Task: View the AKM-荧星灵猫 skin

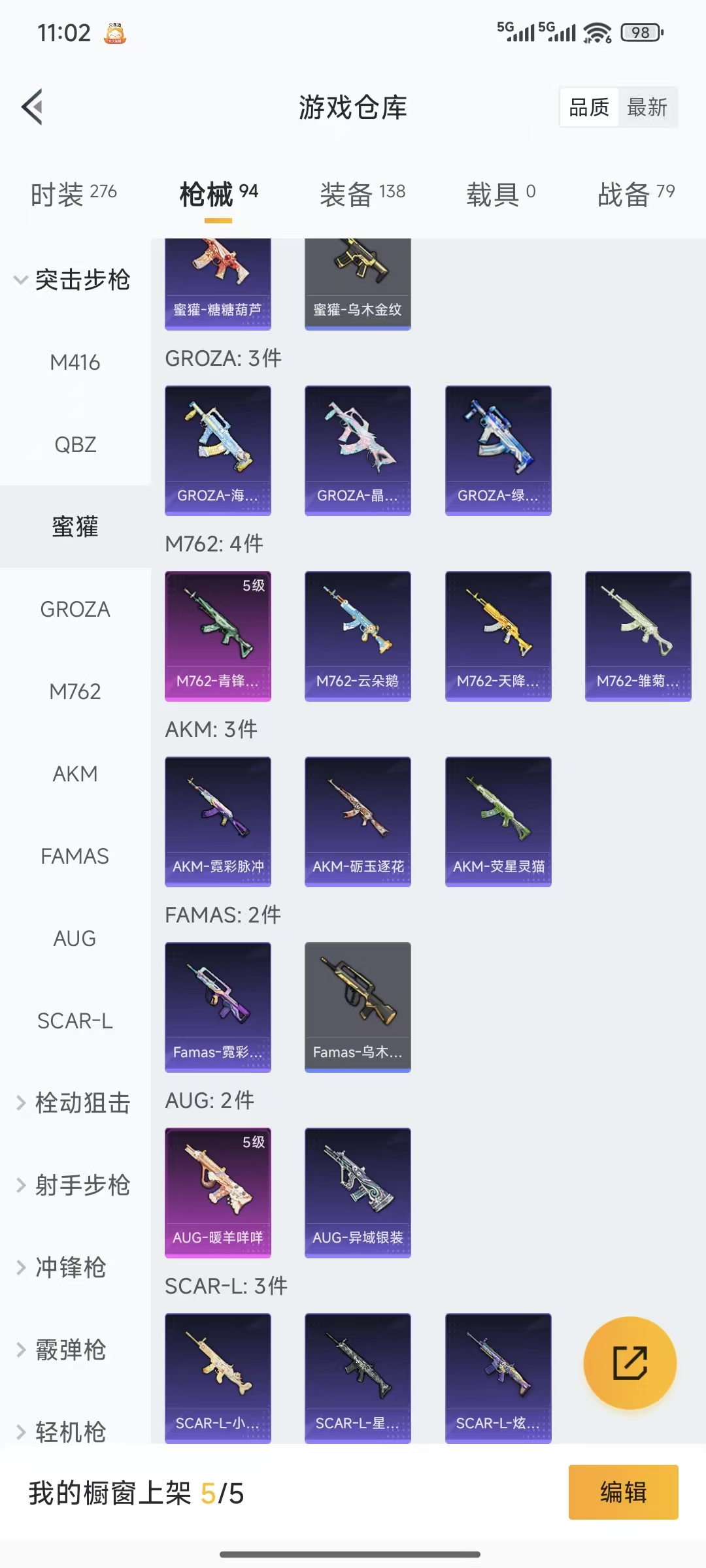Action: point(498,820)
